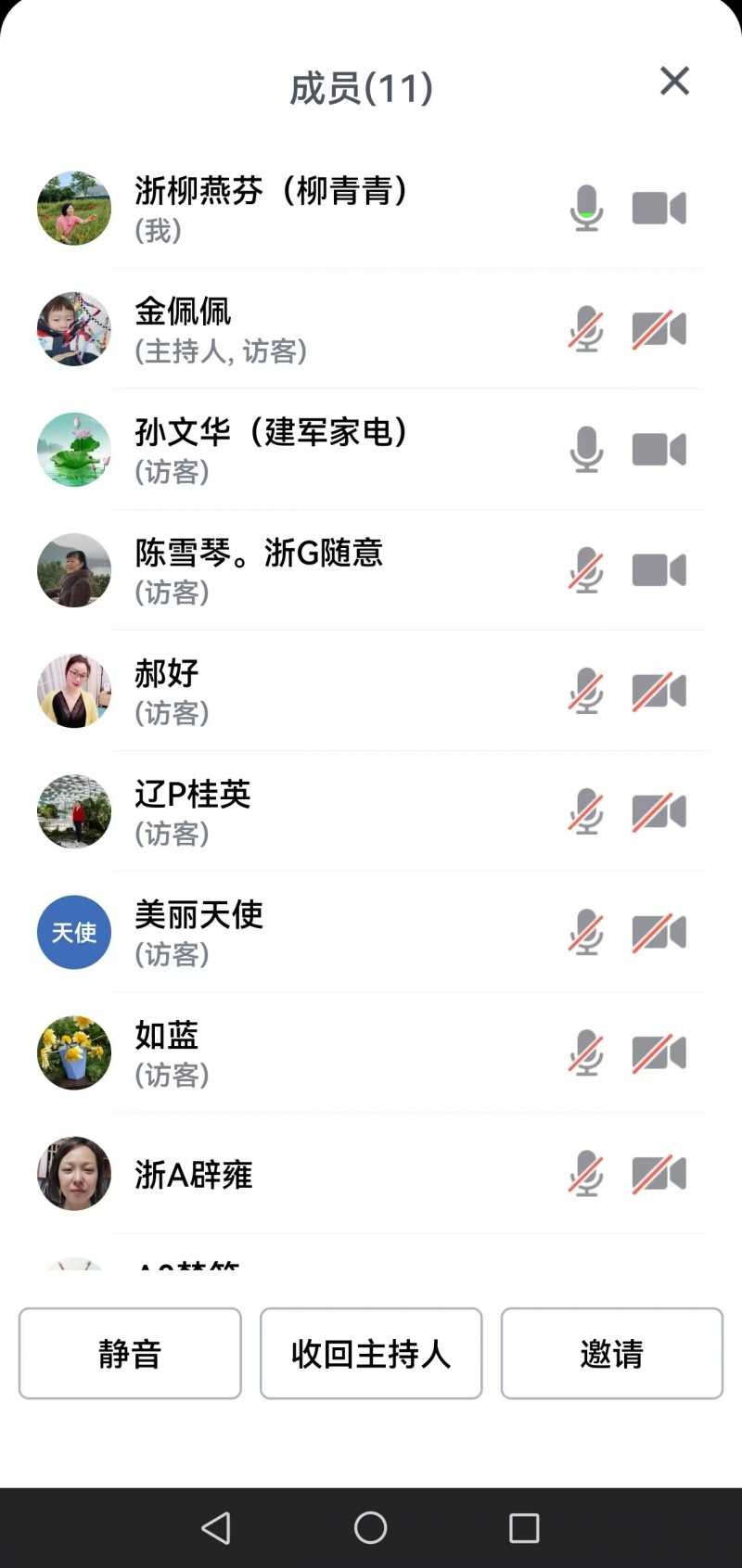The image size is (742, 1568).
Task: Tap the 静音 mute button
Action: (x=130, y=1353)
